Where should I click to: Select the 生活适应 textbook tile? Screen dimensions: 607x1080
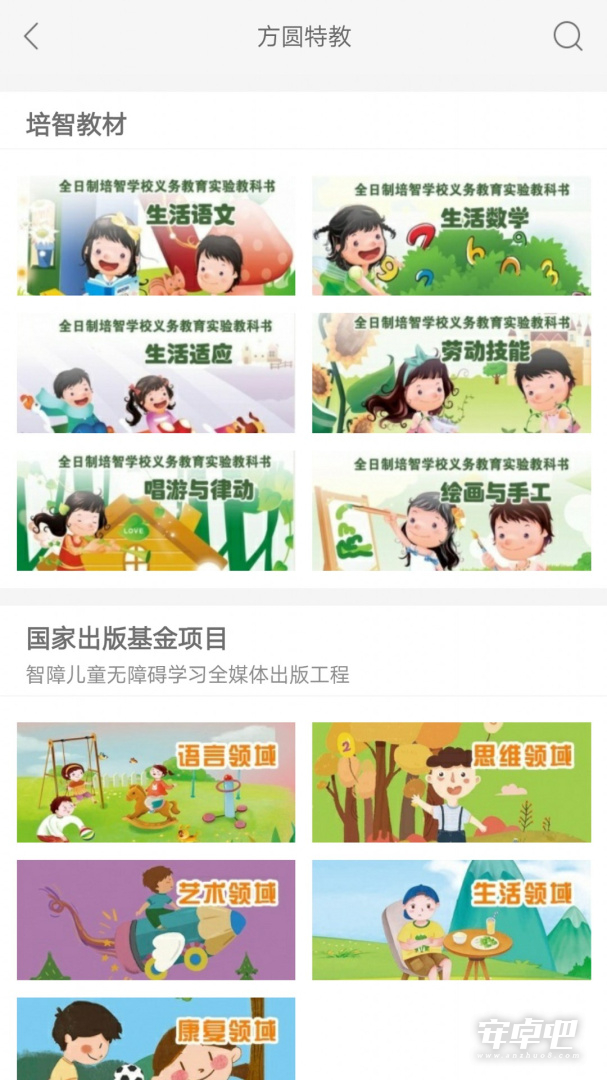pos(156,373)
